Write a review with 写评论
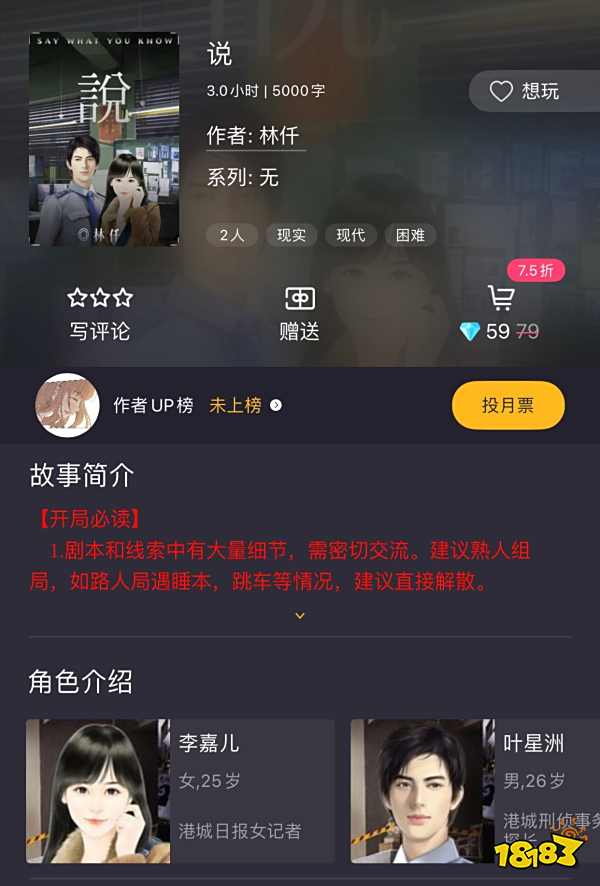The height and width of the screenshot is (886, 600). coord(99,313)
